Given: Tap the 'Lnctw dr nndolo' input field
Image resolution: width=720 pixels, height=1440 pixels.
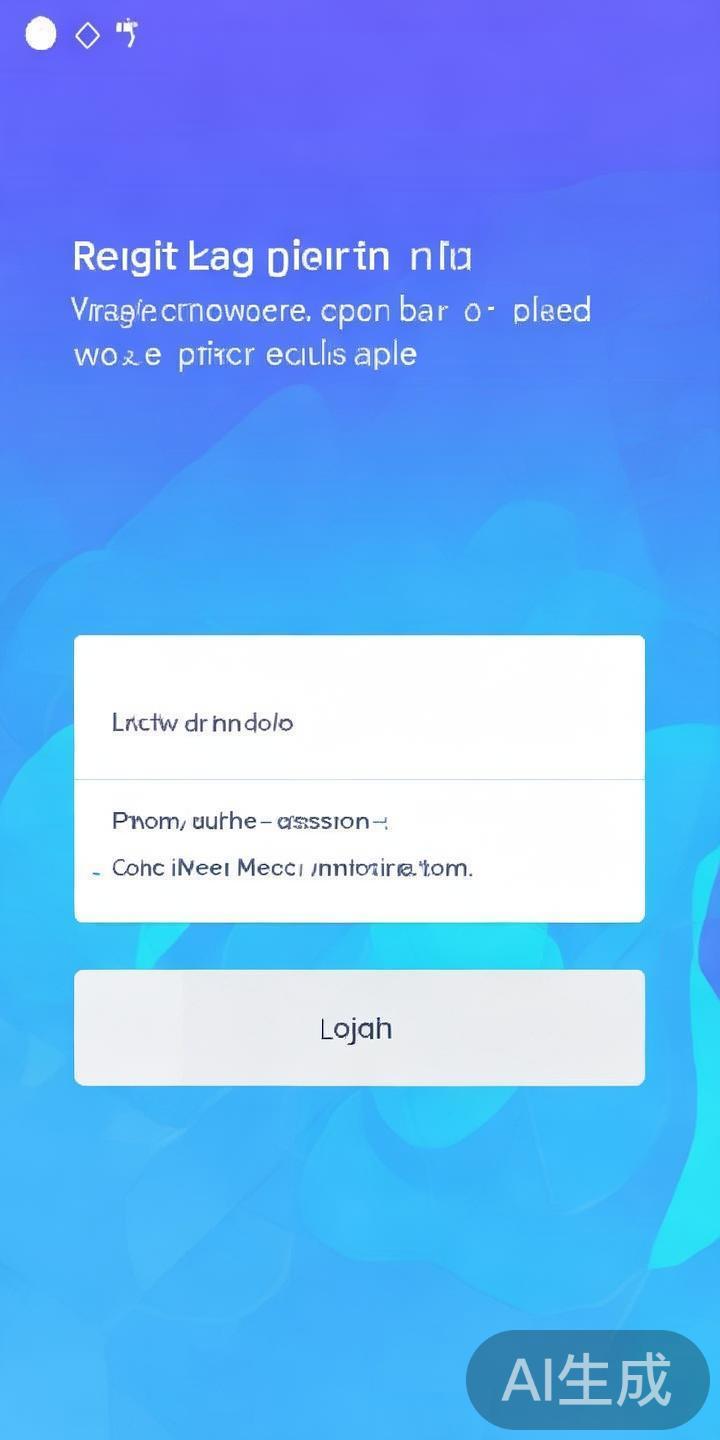Looking at the screenshot, I should pos(359,720).
